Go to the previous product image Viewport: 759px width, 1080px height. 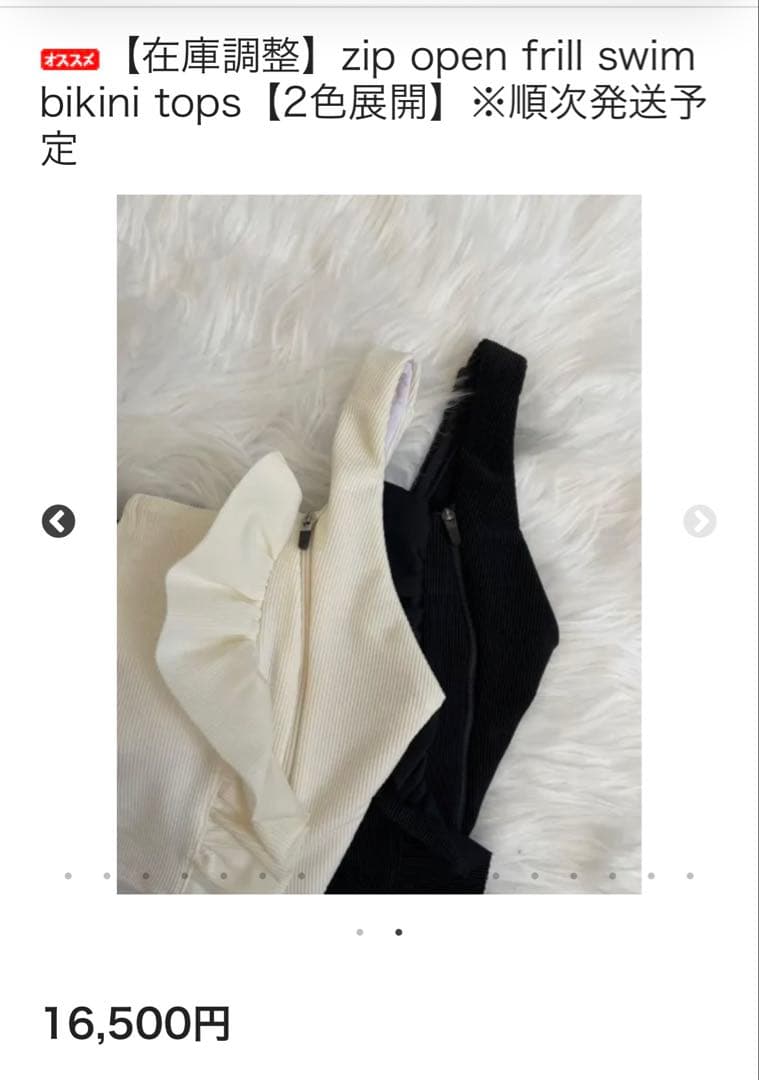[x=58, y=521]
